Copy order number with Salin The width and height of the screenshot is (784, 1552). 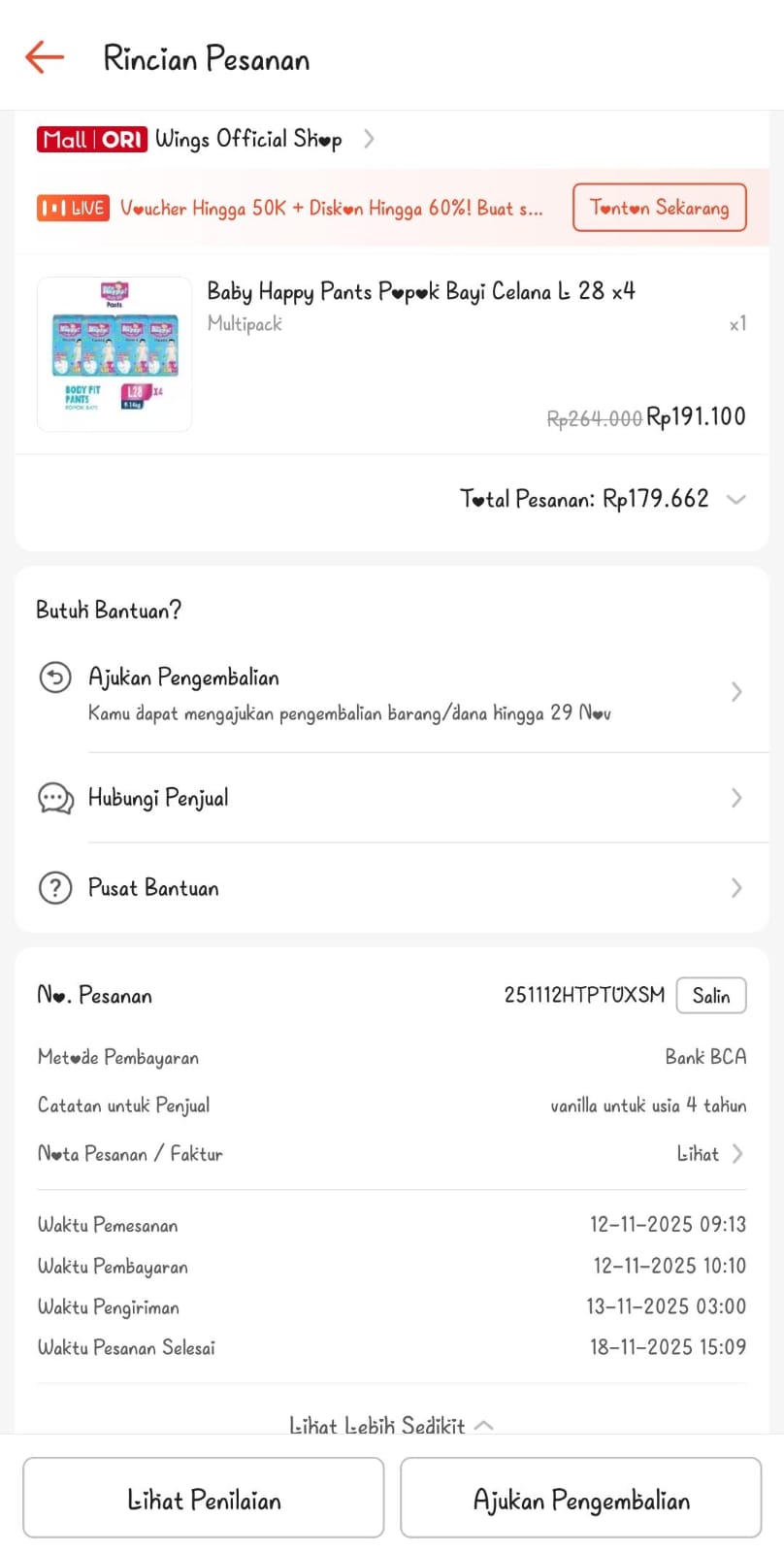(710, 996)
